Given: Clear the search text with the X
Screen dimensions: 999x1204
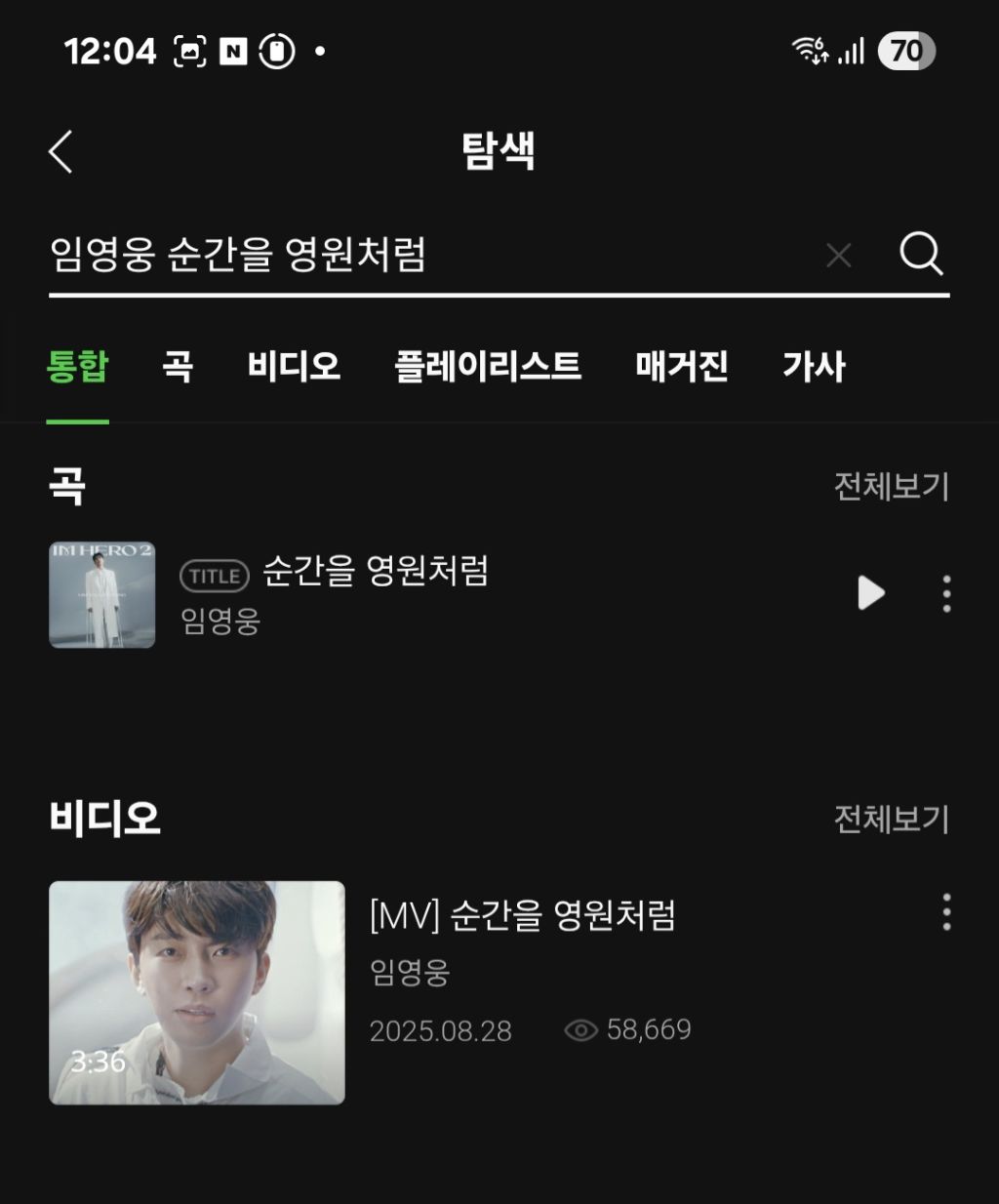Looking at the screenshot, I should coord(838,256).
